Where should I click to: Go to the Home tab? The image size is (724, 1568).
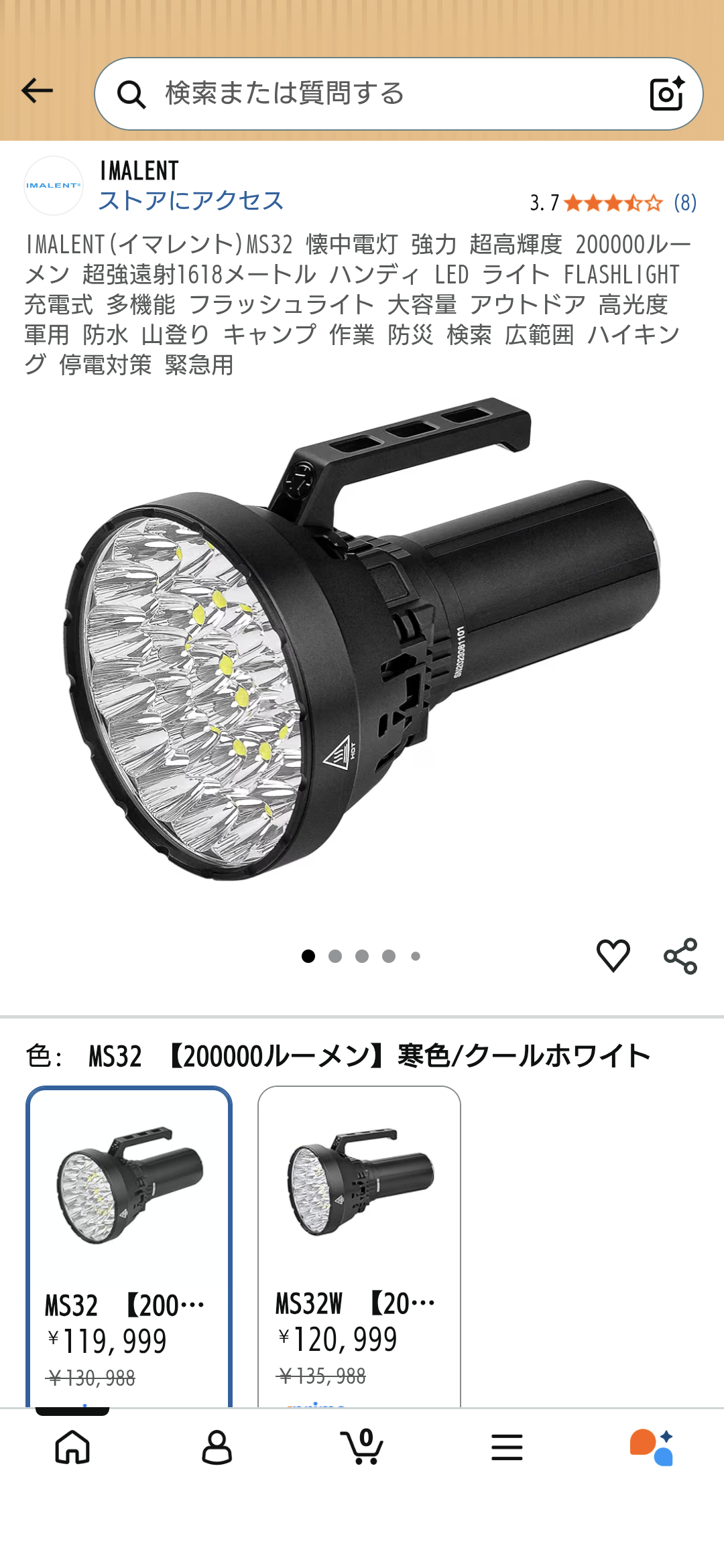point(72,1447)
